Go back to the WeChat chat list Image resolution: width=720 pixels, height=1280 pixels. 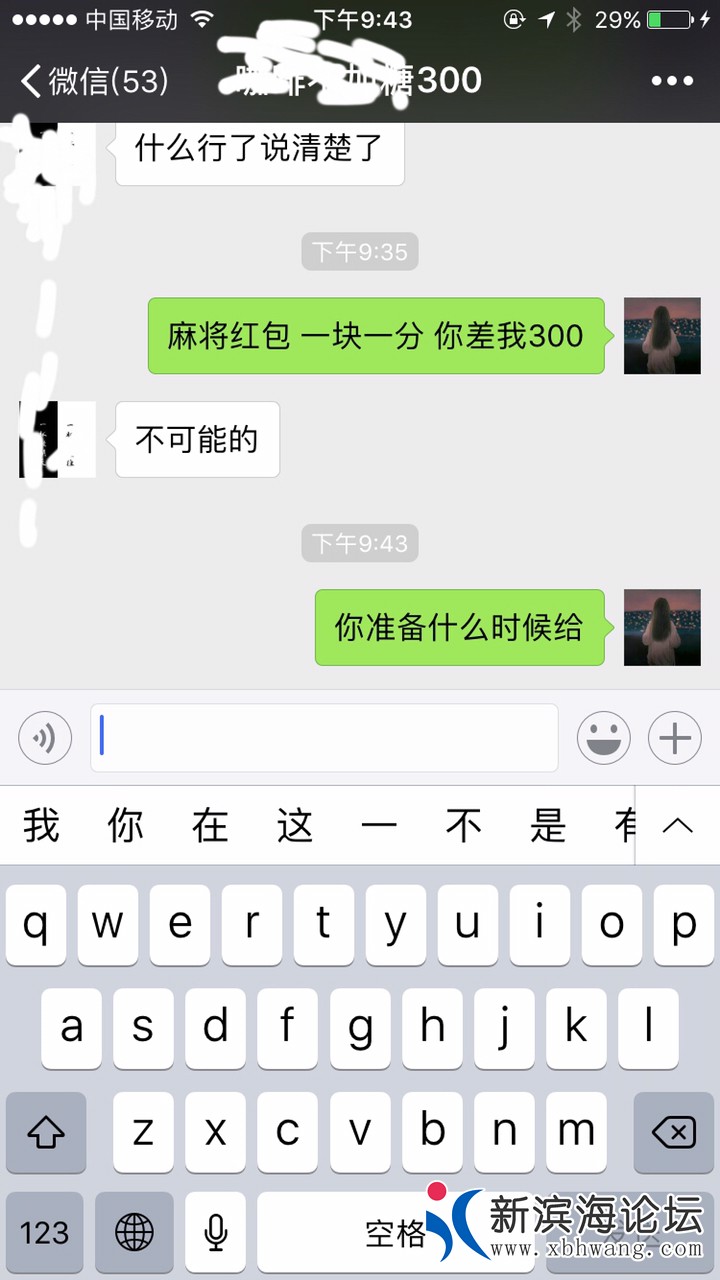(95, 81)
